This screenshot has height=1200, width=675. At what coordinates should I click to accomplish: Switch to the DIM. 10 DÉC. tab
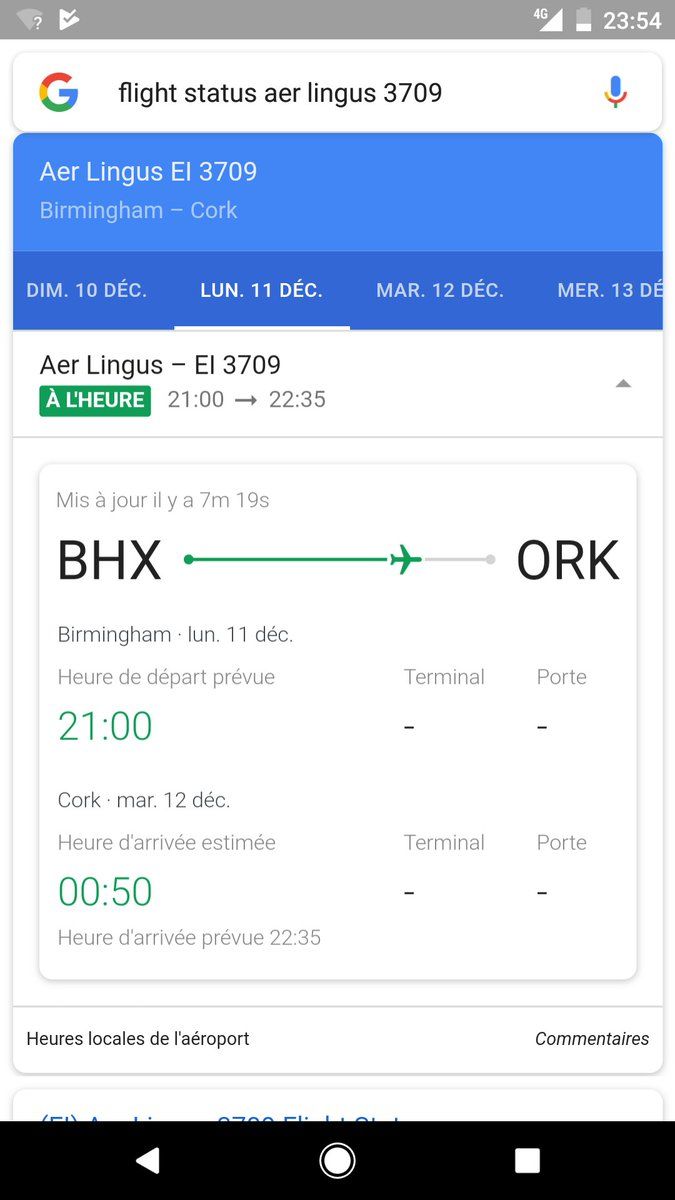87,291
